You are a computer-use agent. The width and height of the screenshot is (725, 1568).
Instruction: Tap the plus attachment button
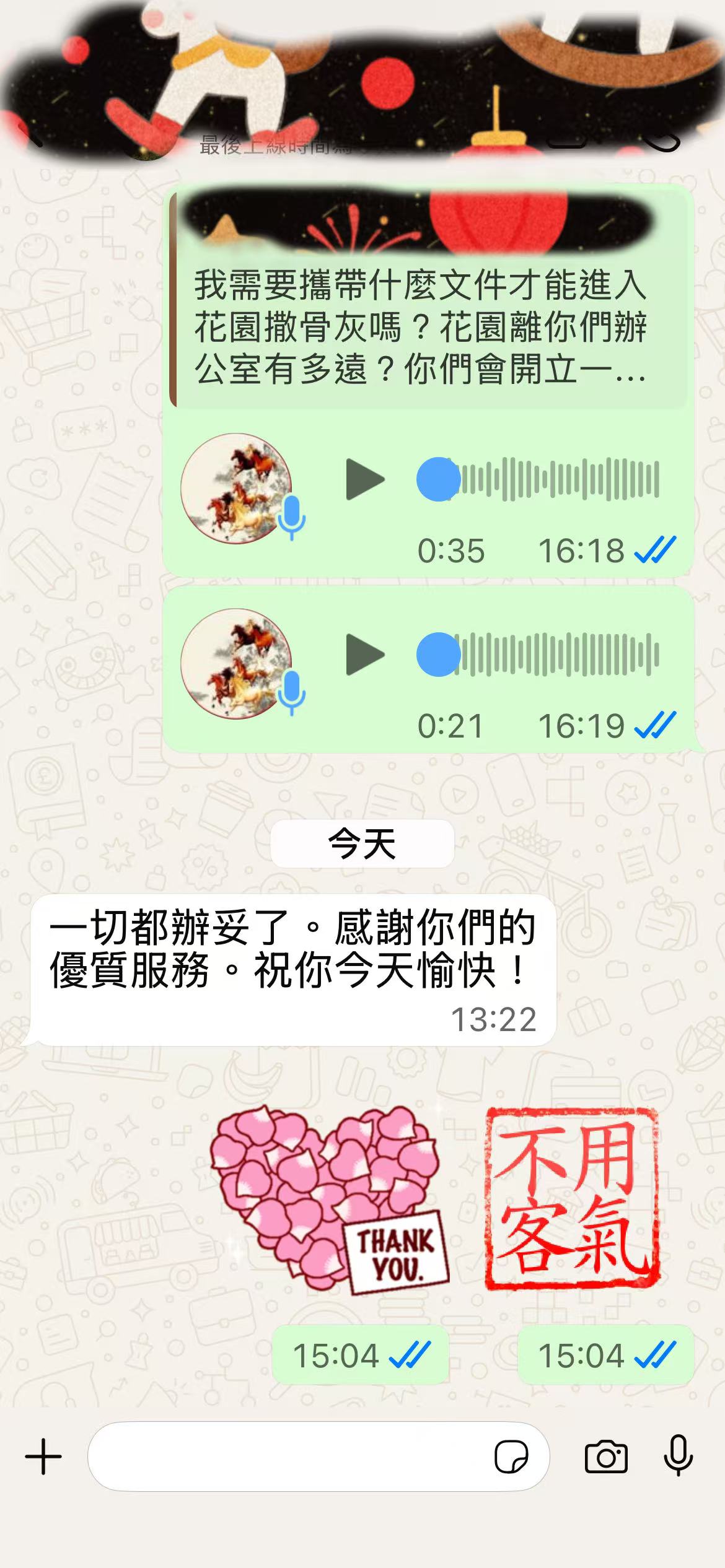click(43, 1457)
